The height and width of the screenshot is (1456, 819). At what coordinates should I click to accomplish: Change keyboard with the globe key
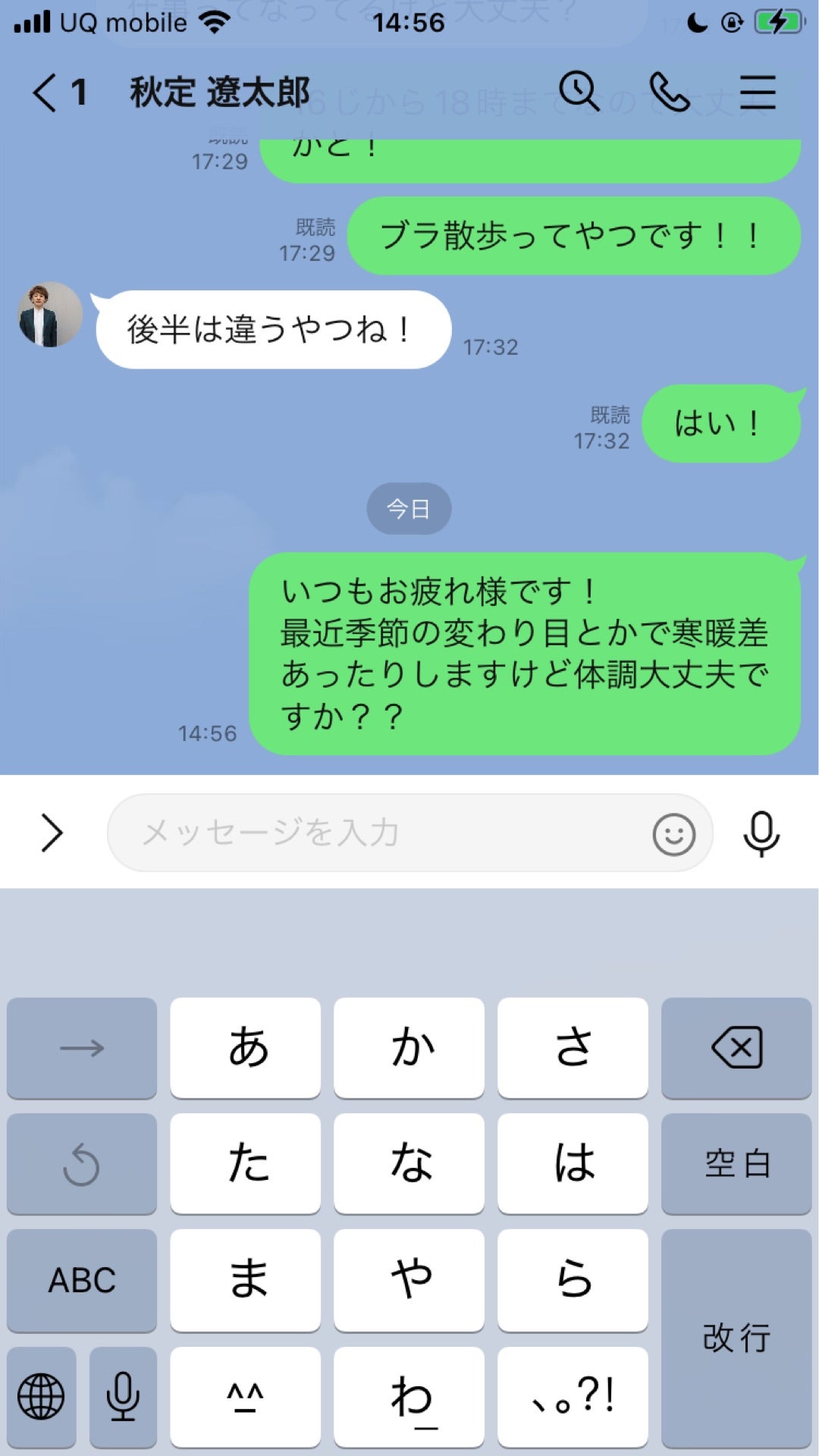41,1396
